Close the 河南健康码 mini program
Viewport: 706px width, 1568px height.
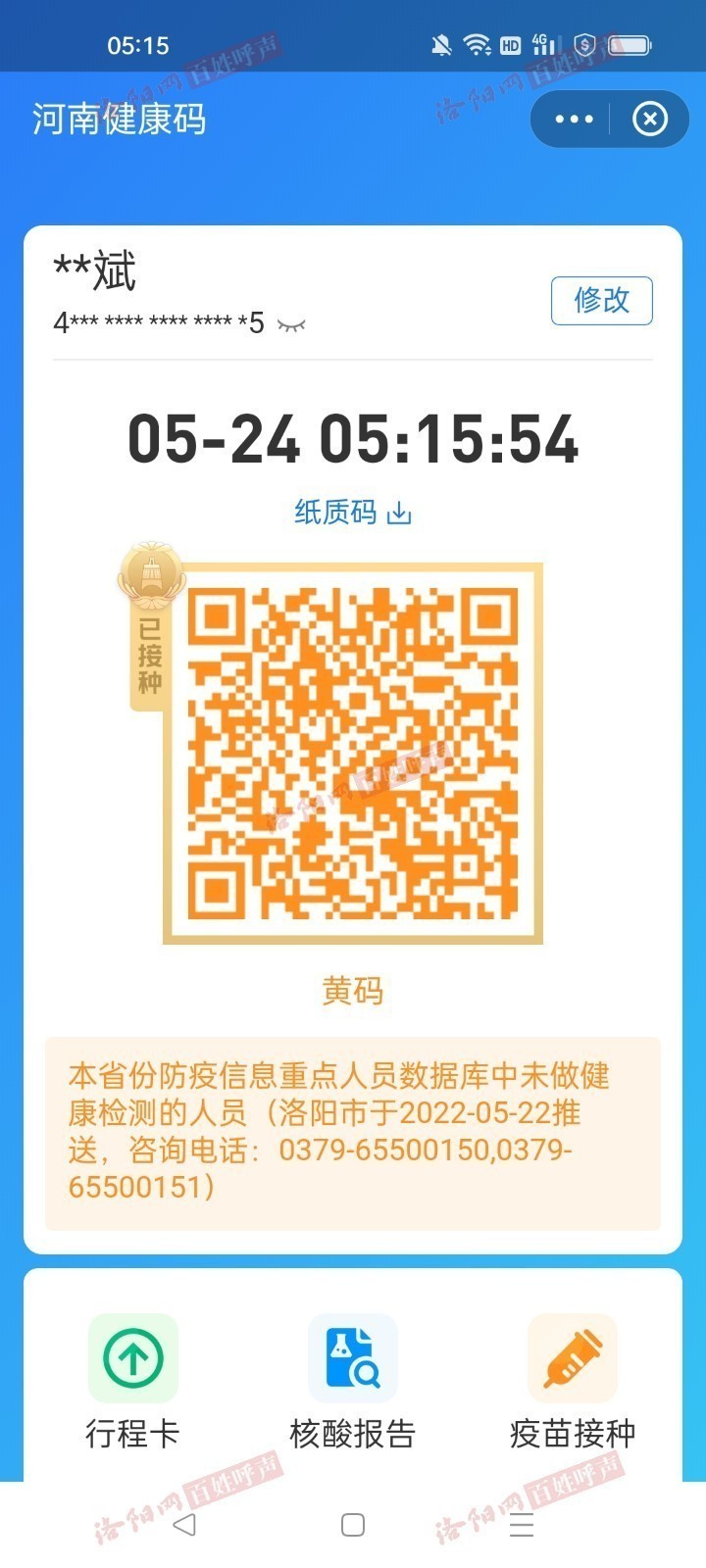tap(649, 120)
